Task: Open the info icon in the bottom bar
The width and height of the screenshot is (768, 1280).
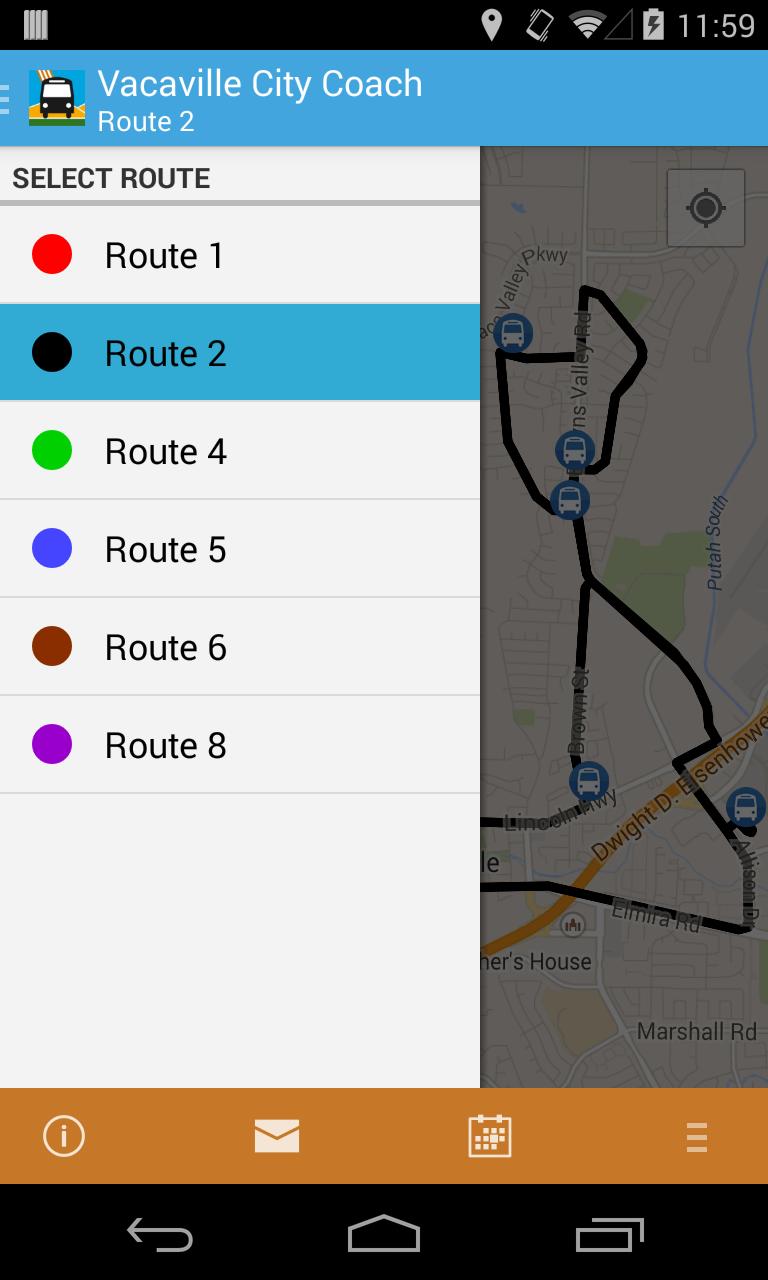Action: click(64, 1136)
